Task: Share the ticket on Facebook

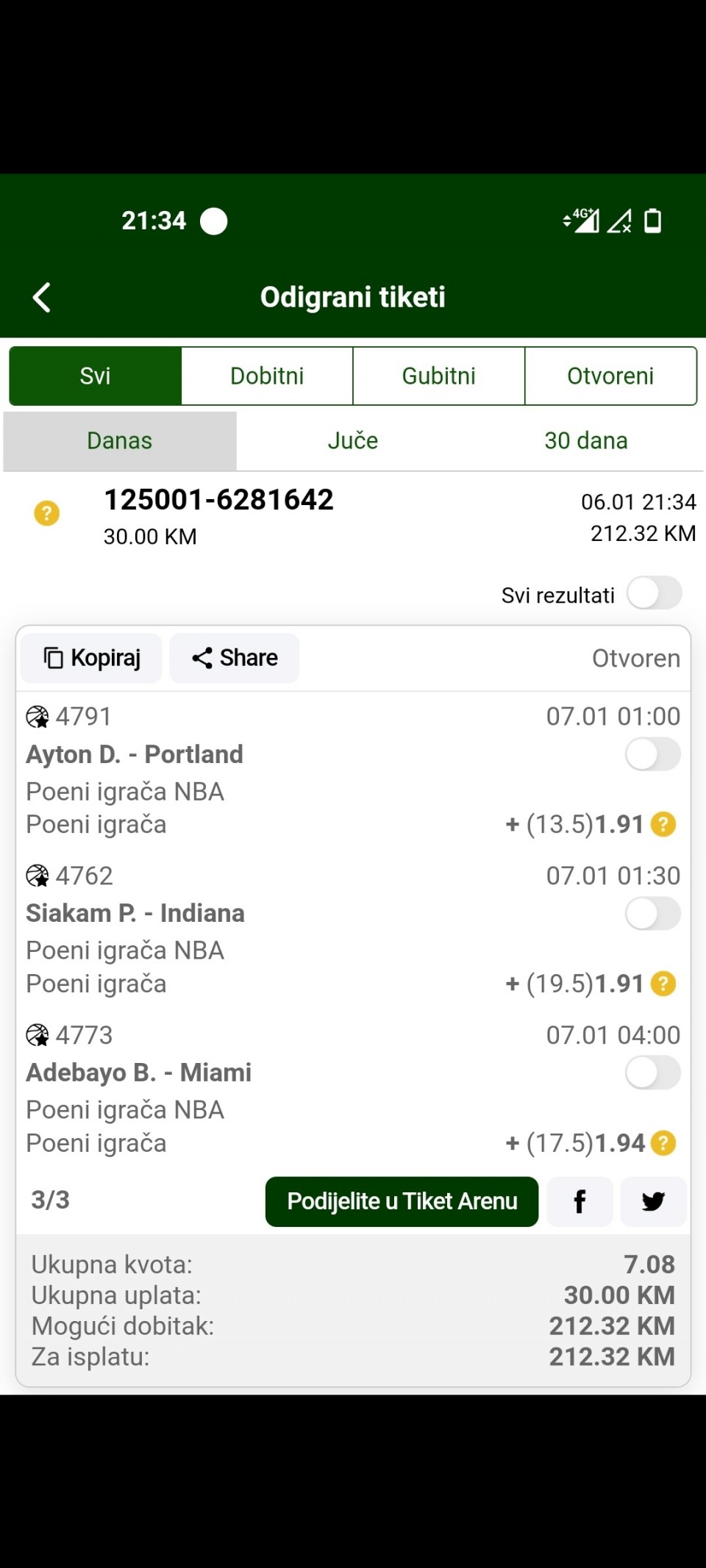Action: [580, 1201]
